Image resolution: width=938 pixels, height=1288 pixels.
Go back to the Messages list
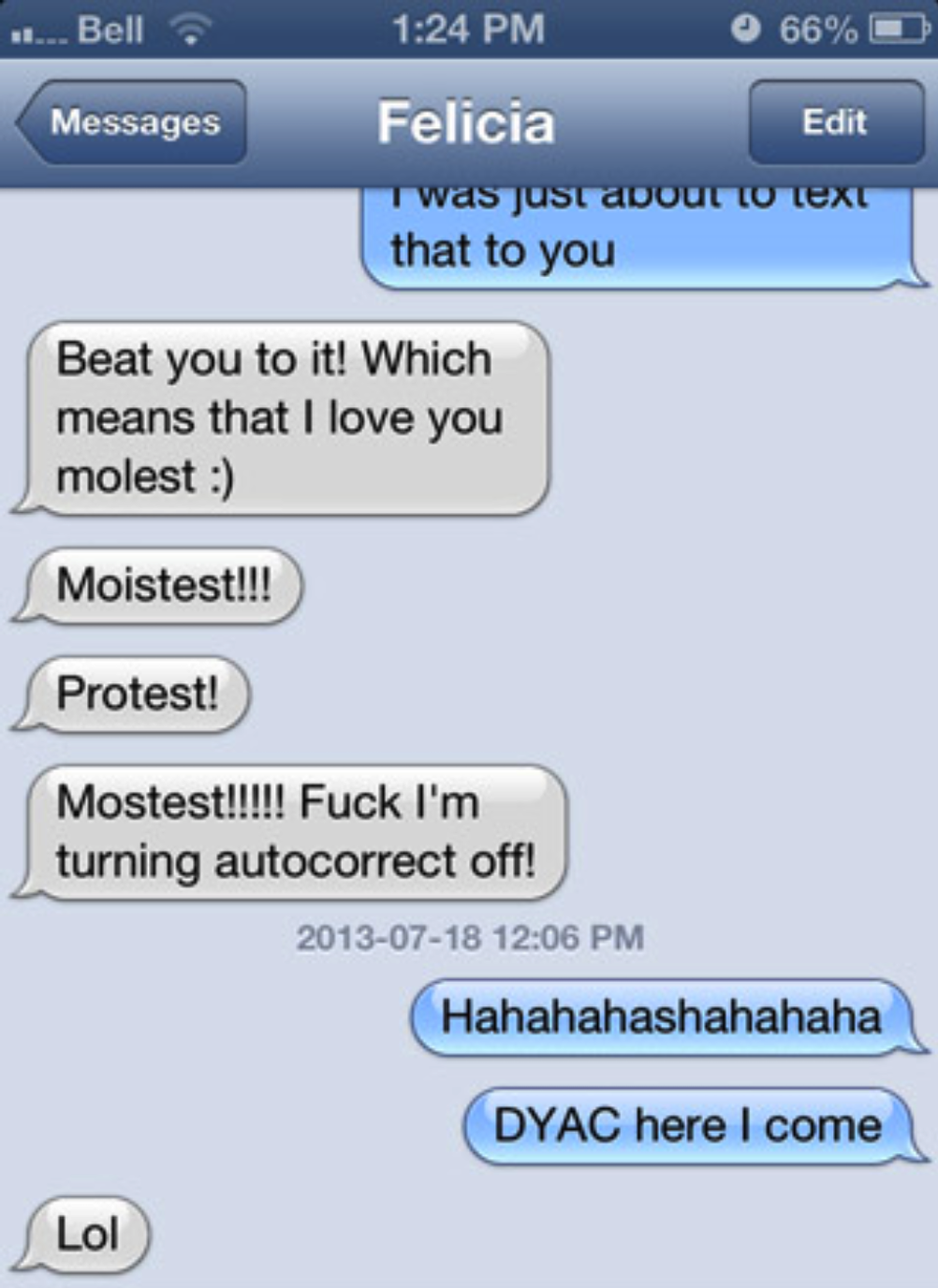pyautogui.click(x=134, y=123)
